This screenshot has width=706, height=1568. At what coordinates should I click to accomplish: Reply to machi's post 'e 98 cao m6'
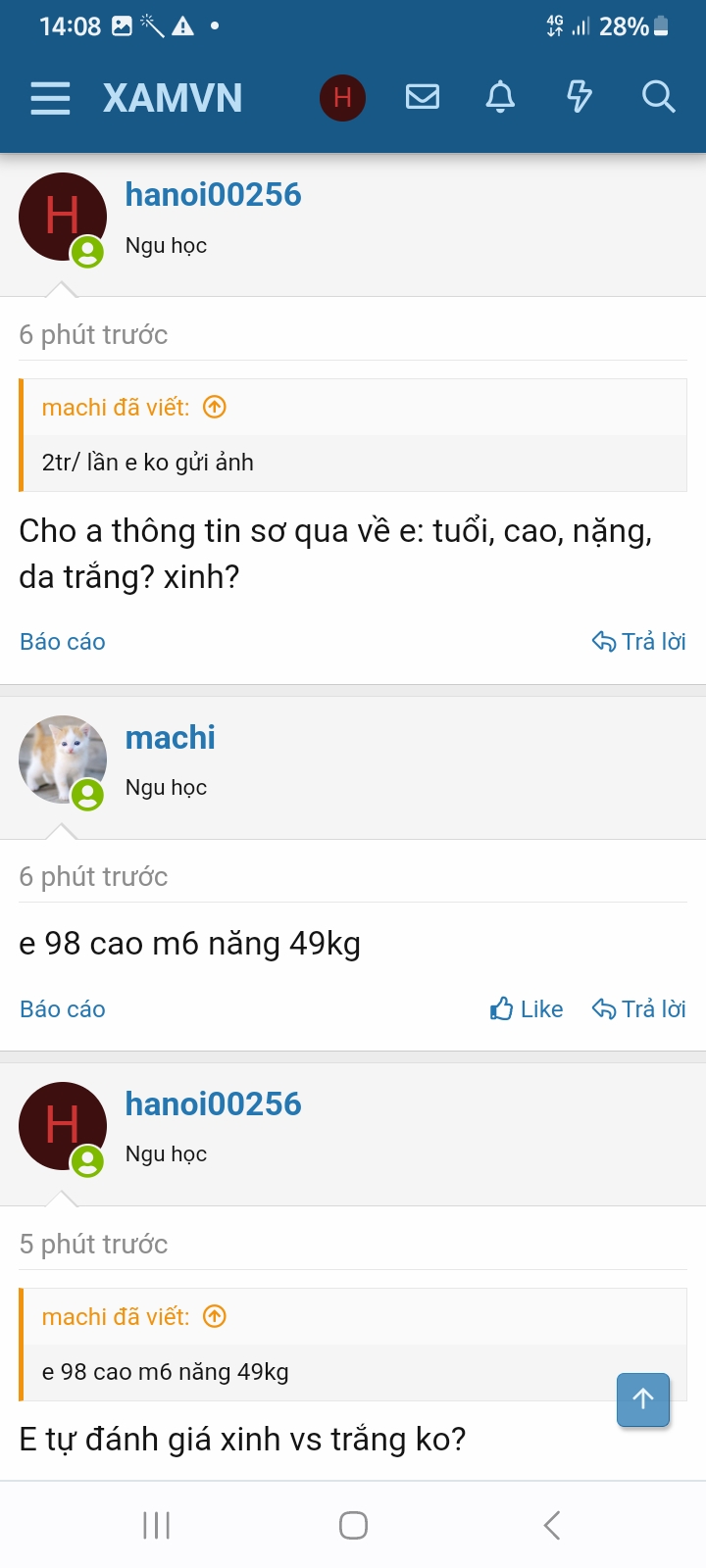[639, 1009]
